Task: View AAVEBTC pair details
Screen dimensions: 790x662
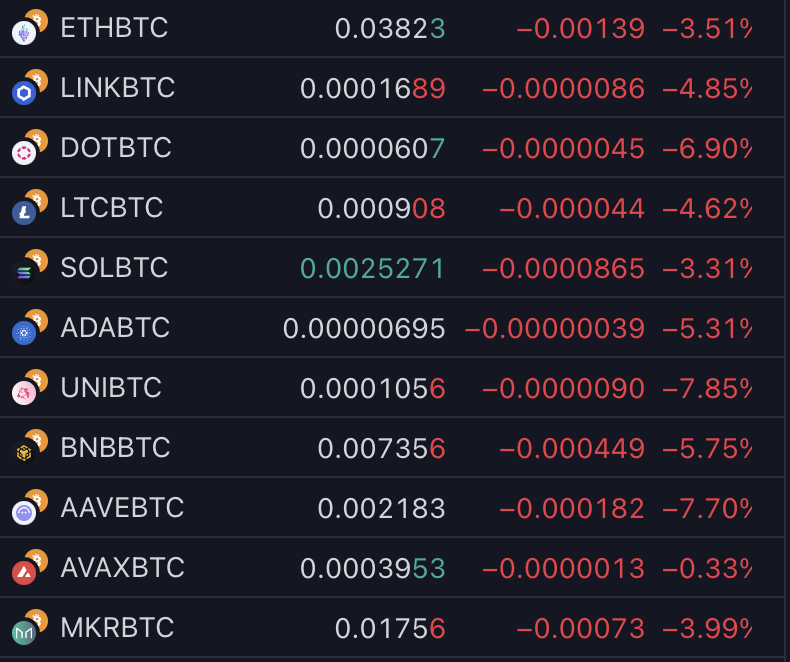Action: (122, 508)
